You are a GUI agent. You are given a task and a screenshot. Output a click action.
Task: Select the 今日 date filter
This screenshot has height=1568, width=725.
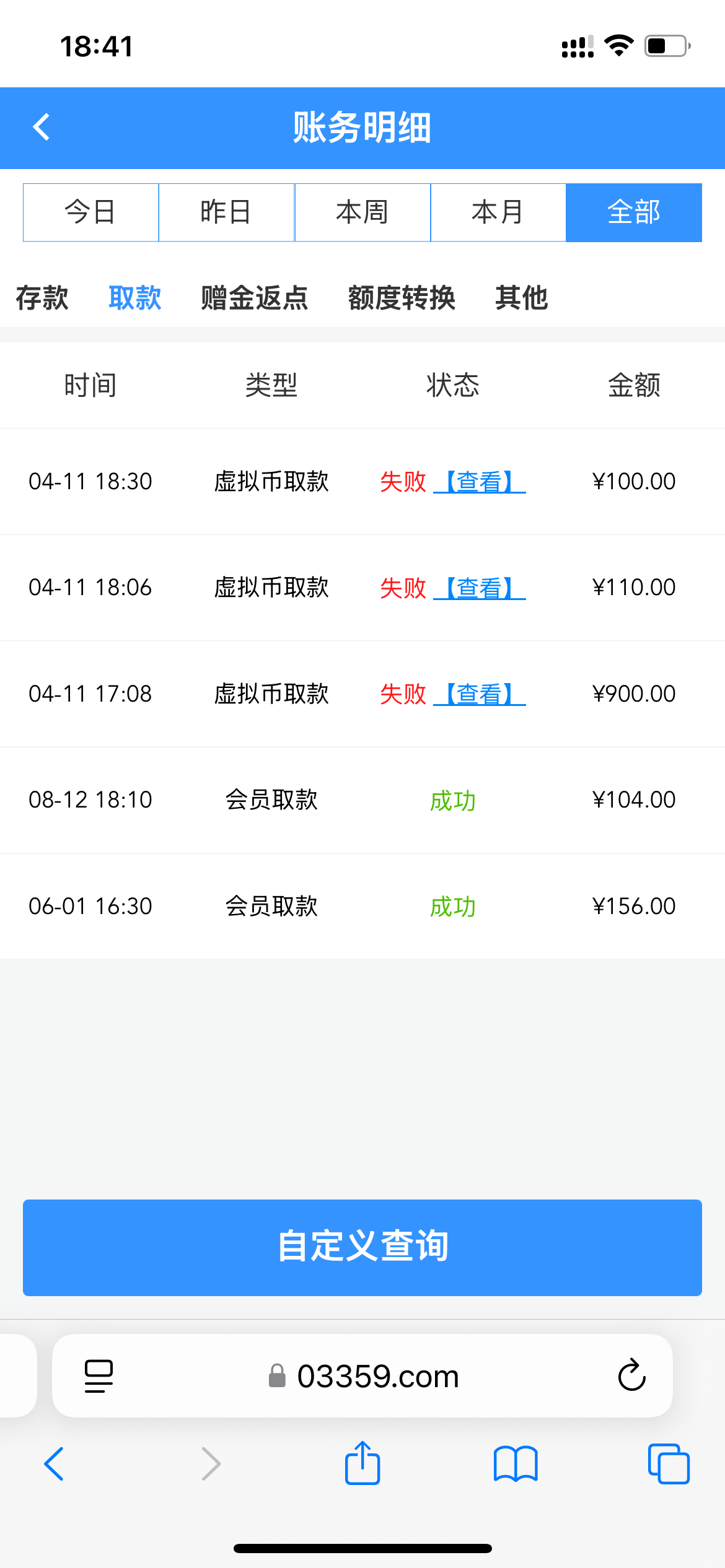pos(90,212)
